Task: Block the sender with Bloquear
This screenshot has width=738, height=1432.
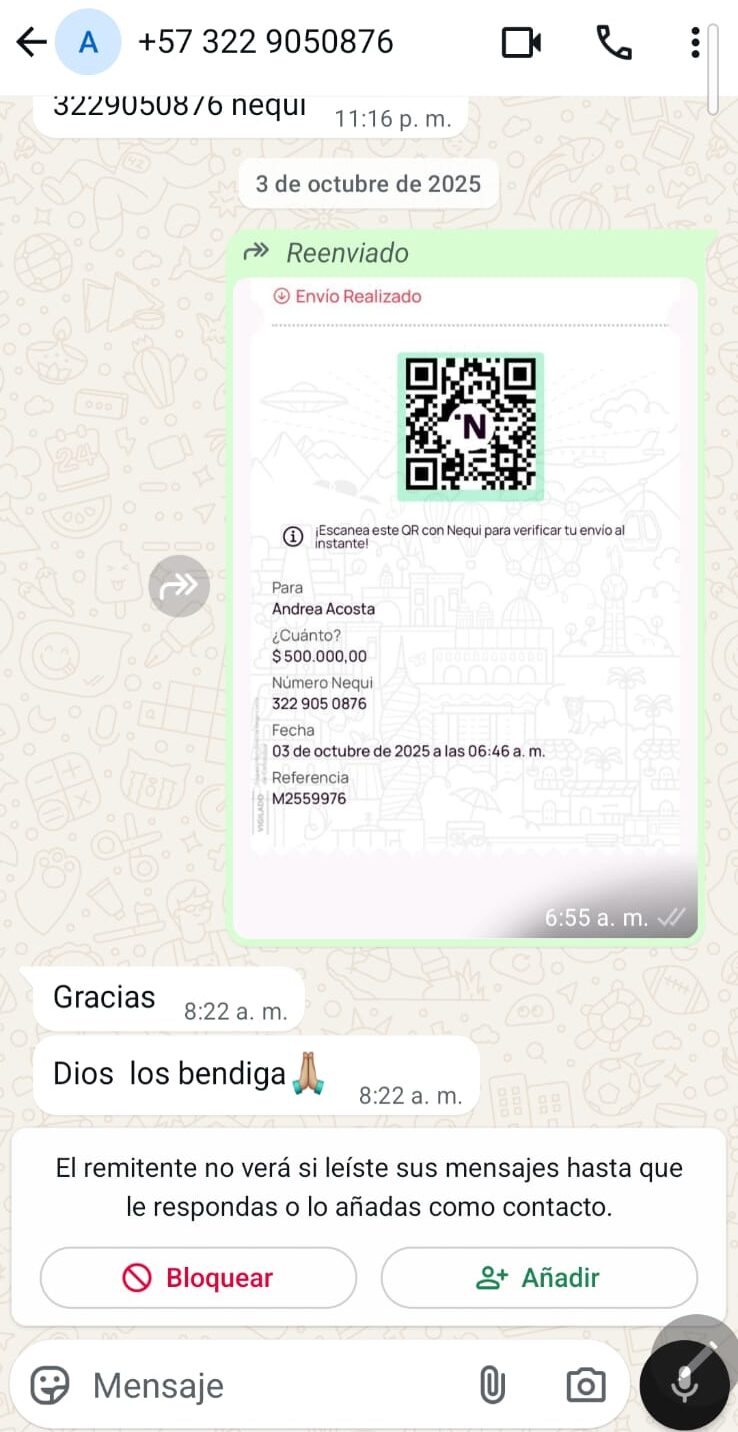Action: point(197,1277)
